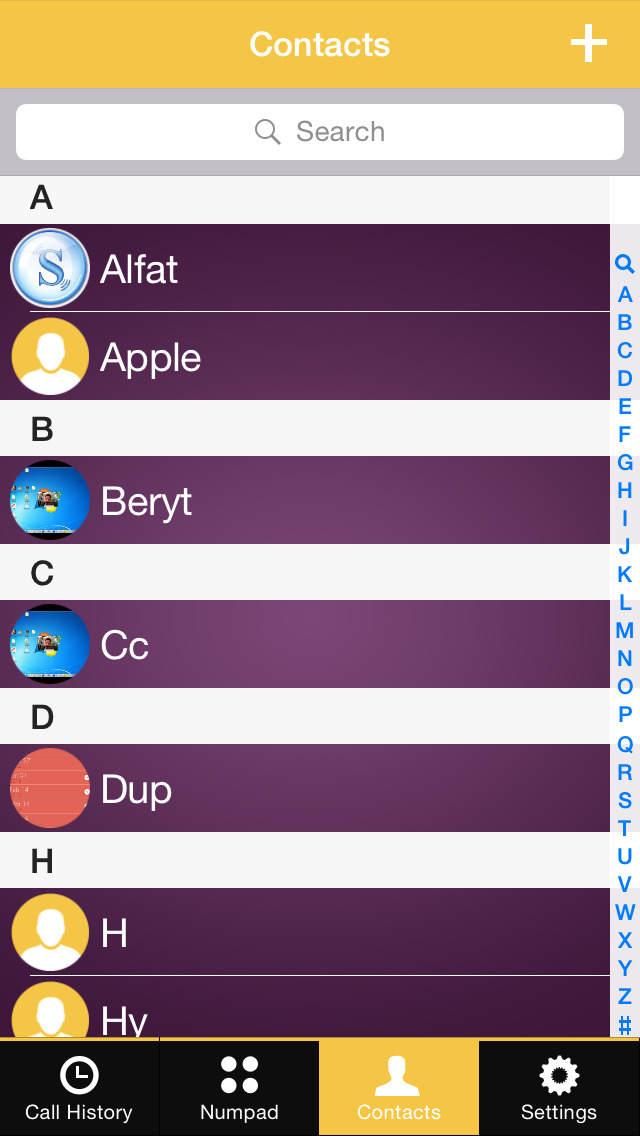Image resolution: width=640 pixels, height=1136 pixels.
Task: Jump to # section in index
Action: pos(625,1024)
